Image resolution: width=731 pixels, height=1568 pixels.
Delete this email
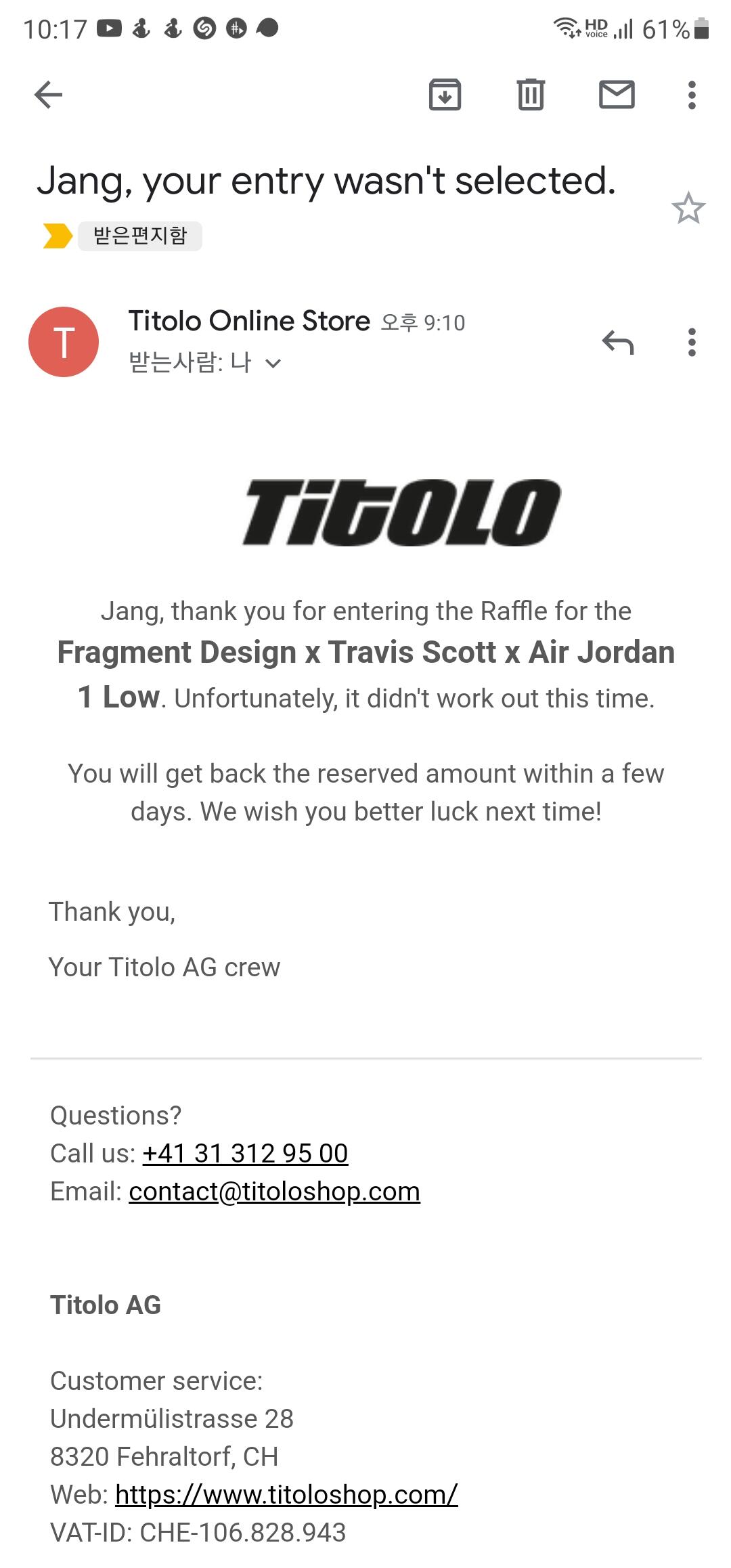click(x=531, y=95)
